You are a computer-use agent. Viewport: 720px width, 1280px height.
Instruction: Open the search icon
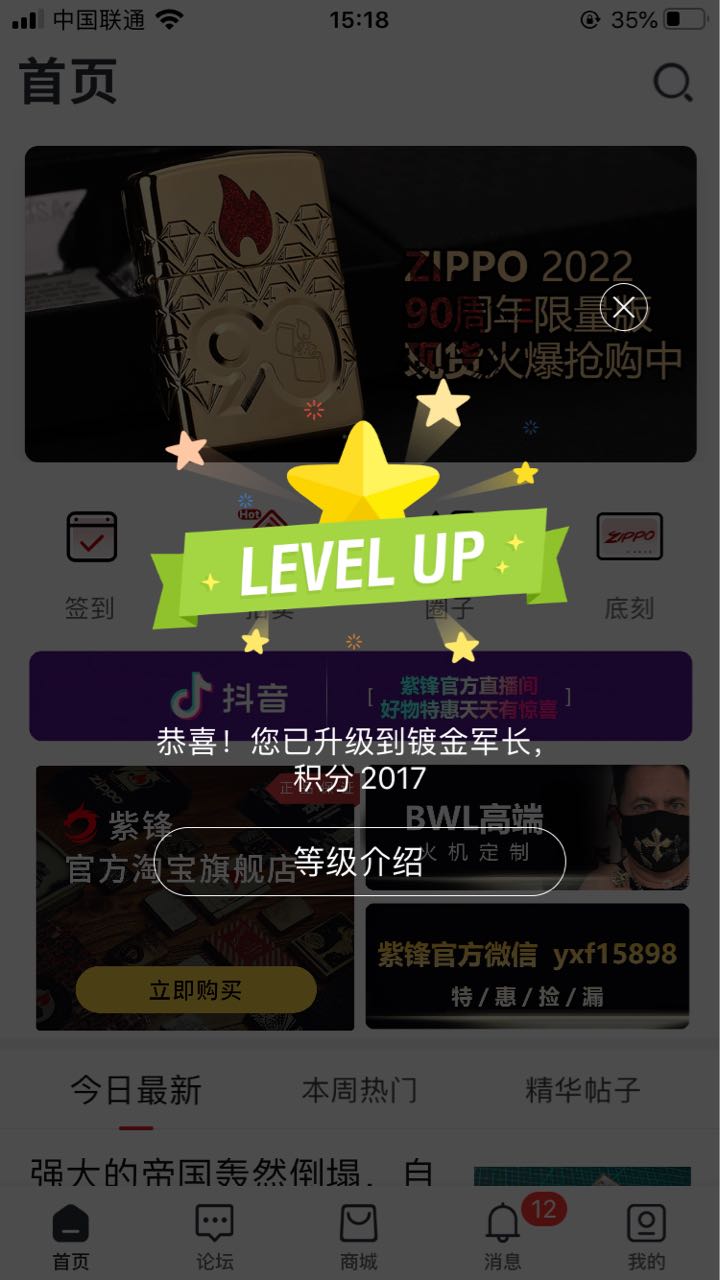(673, 83)
